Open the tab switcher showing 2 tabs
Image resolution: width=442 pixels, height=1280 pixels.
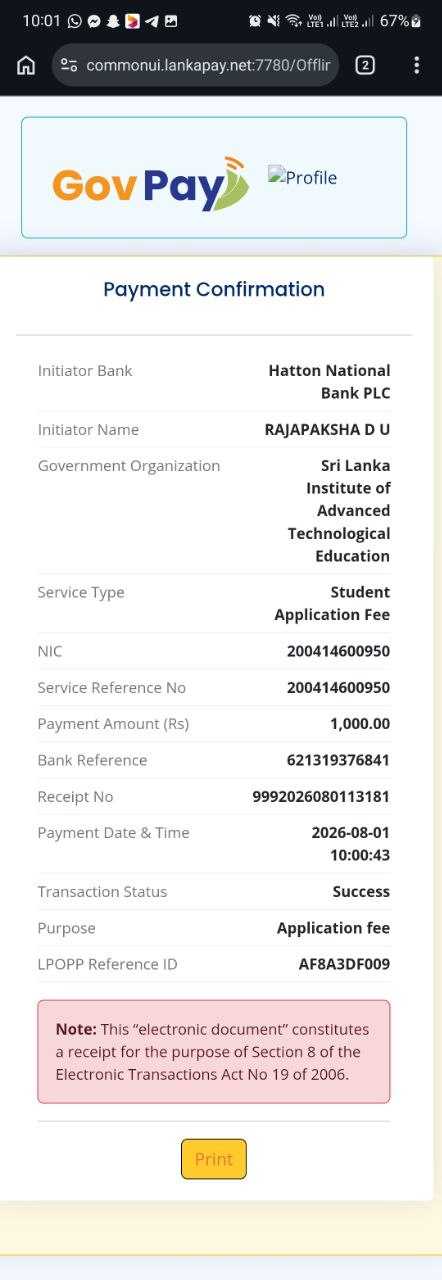tap(365, 65)
